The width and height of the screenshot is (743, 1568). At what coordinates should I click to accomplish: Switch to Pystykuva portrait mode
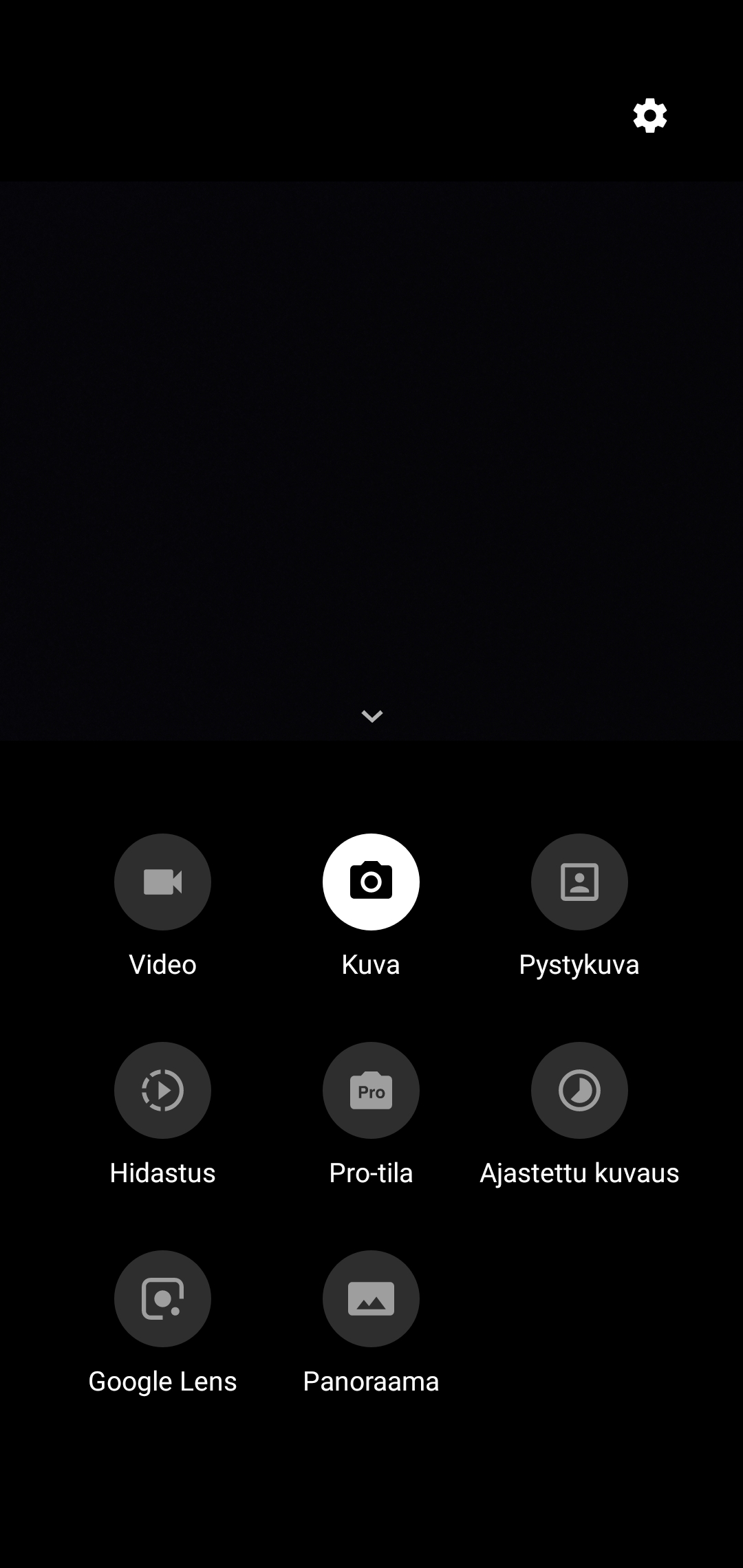point(579,882)
